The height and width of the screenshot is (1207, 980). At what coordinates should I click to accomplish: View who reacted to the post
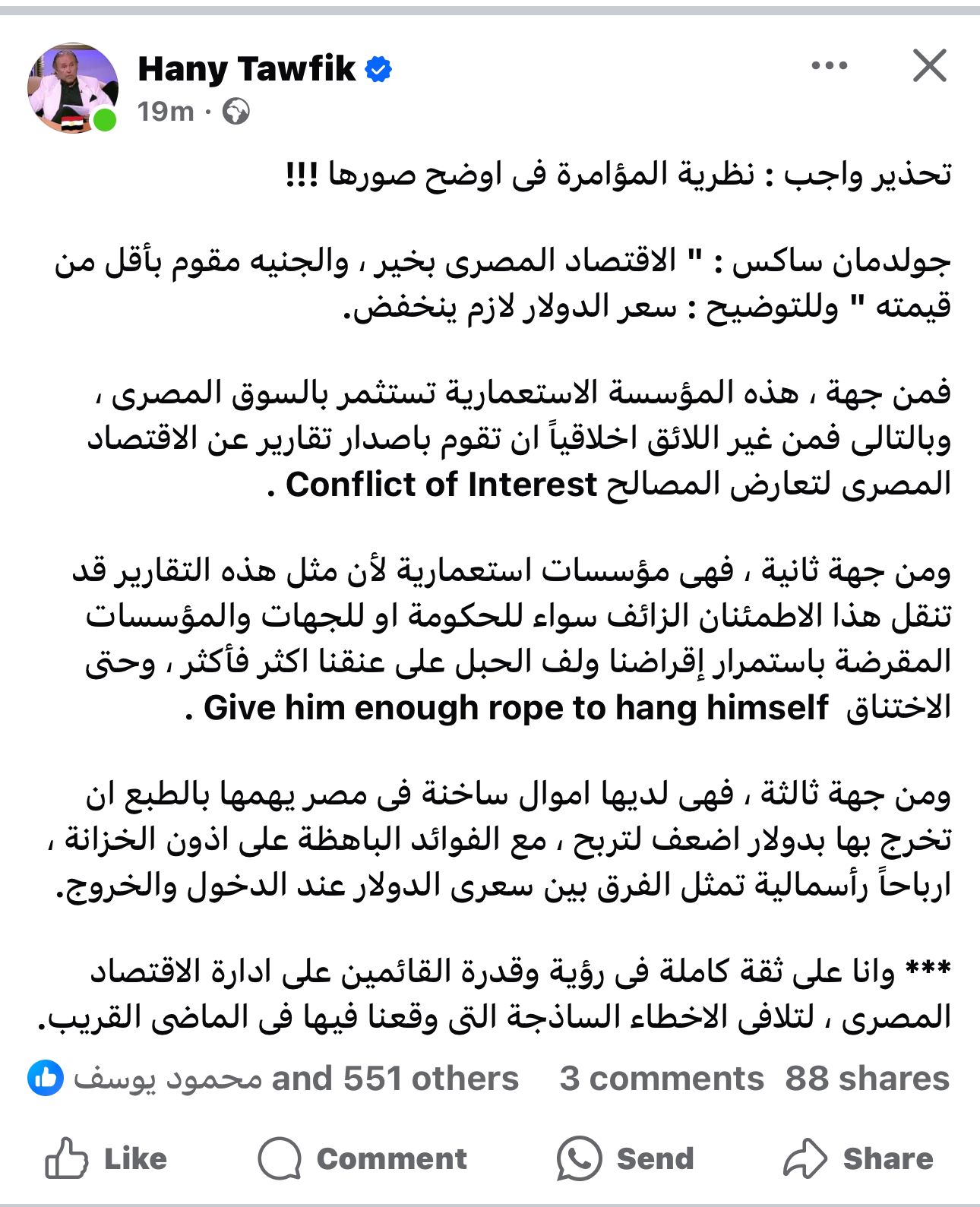tap(273, 1079)
